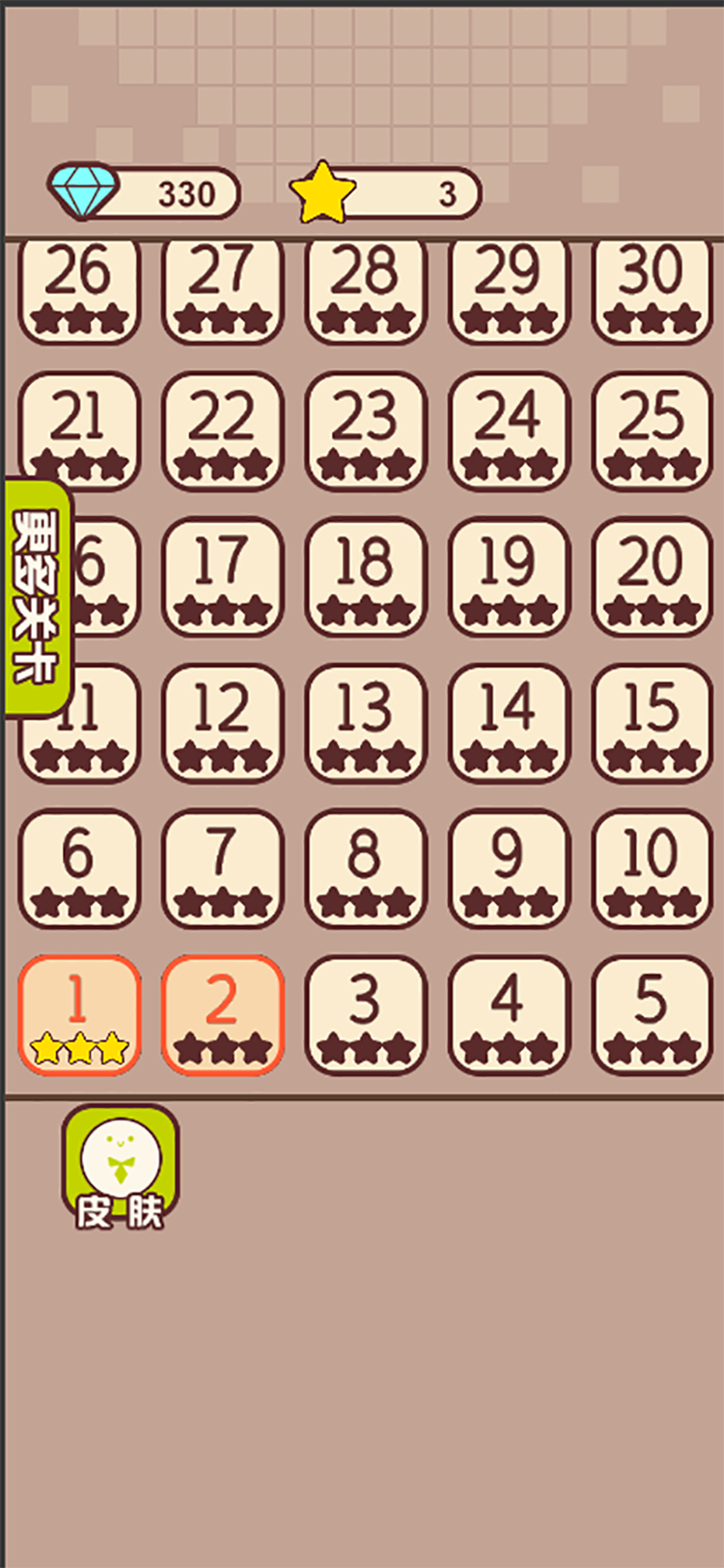The height and width of the screenshot is (1568, 724).
Task: Open the 皮肤 skins button
Action: (x=120, y=1168)
